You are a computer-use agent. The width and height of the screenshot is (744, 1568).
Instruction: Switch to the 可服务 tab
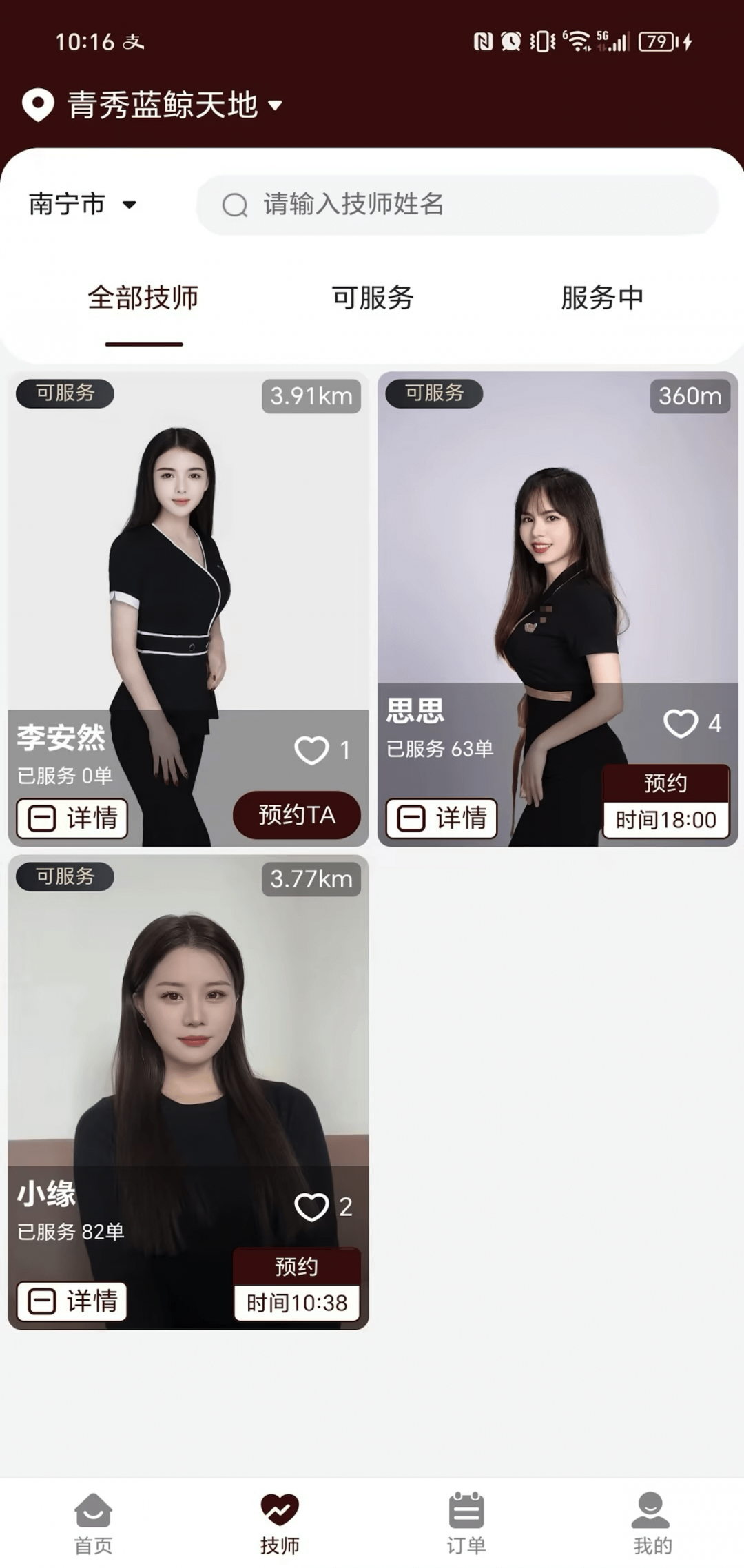(x=373, y=298)
